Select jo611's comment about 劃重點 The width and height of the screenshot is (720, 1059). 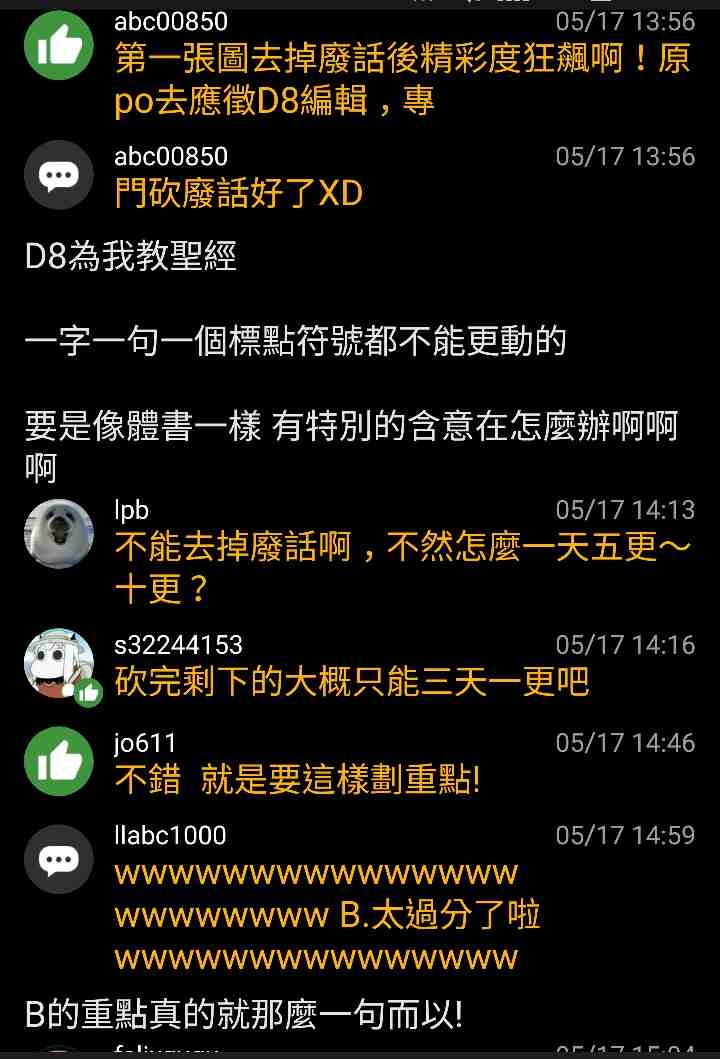point(298,780)
